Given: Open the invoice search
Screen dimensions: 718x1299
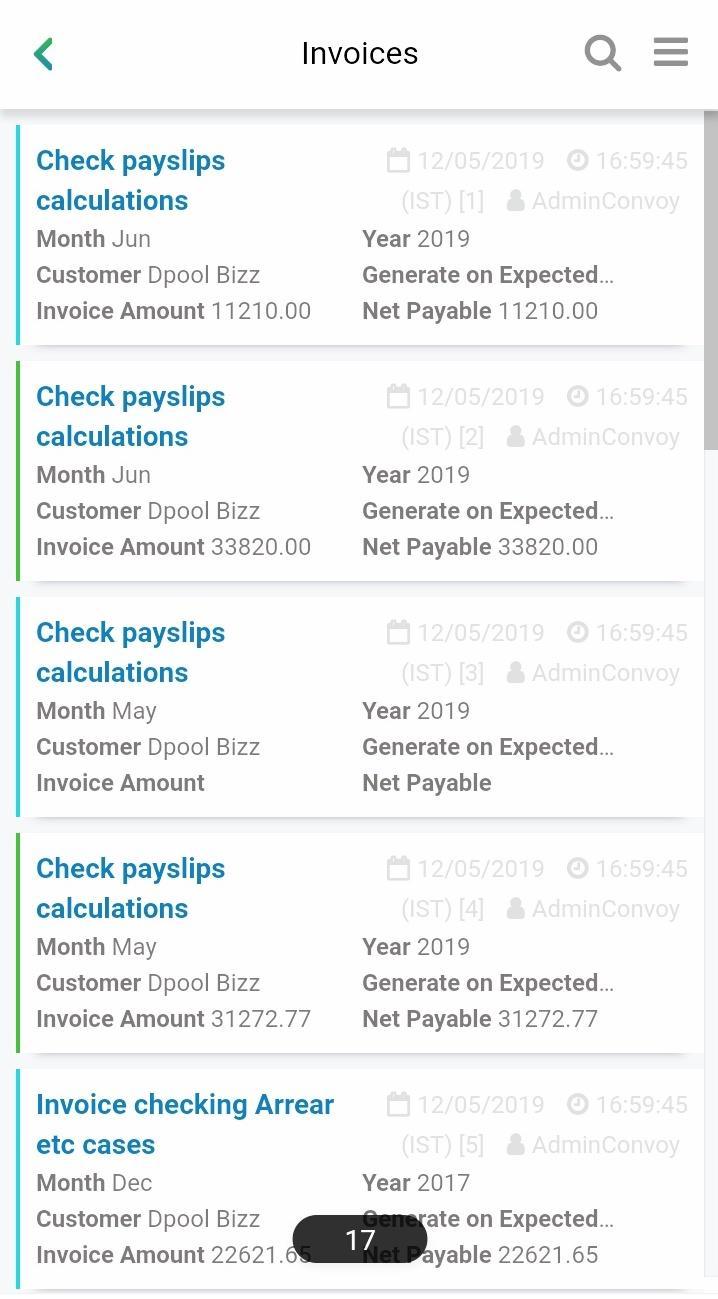Looking at the screenshot, I should pyautogui.click(x=602, y=53).
